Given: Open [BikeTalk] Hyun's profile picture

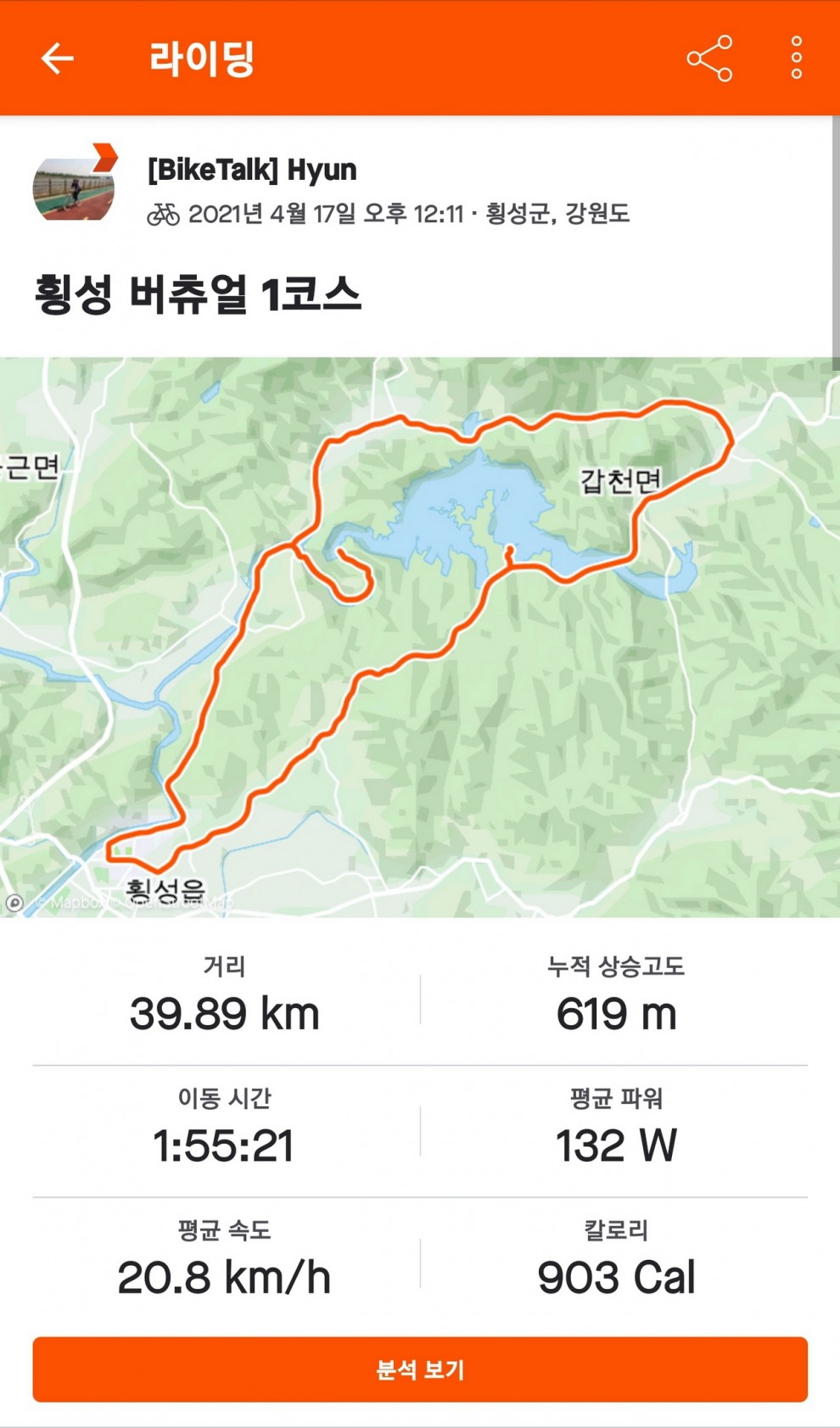Looking at the screenshot, I should [x=74, y=187].
